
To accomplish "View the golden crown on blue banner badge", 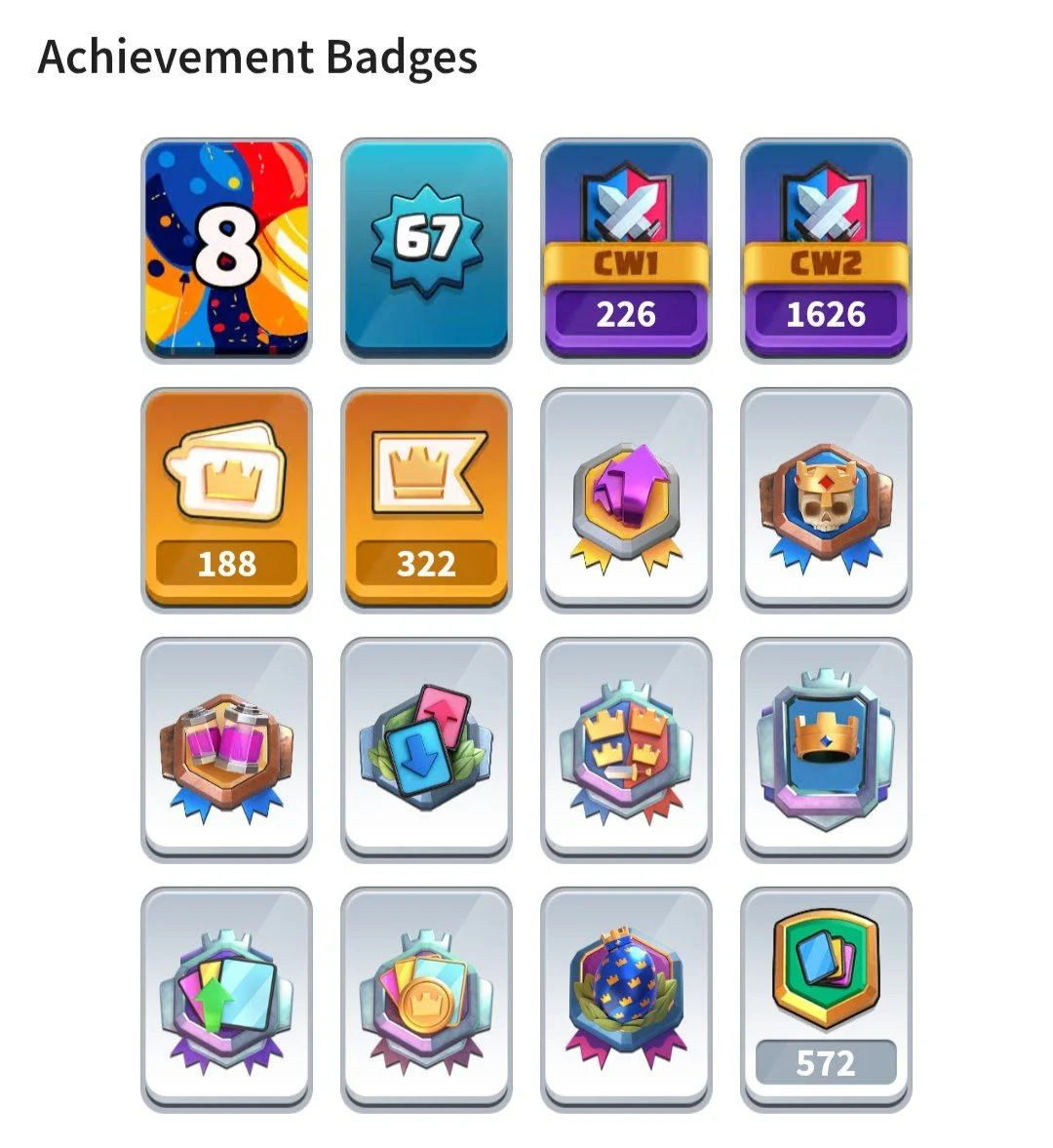I will click(826, 749).
